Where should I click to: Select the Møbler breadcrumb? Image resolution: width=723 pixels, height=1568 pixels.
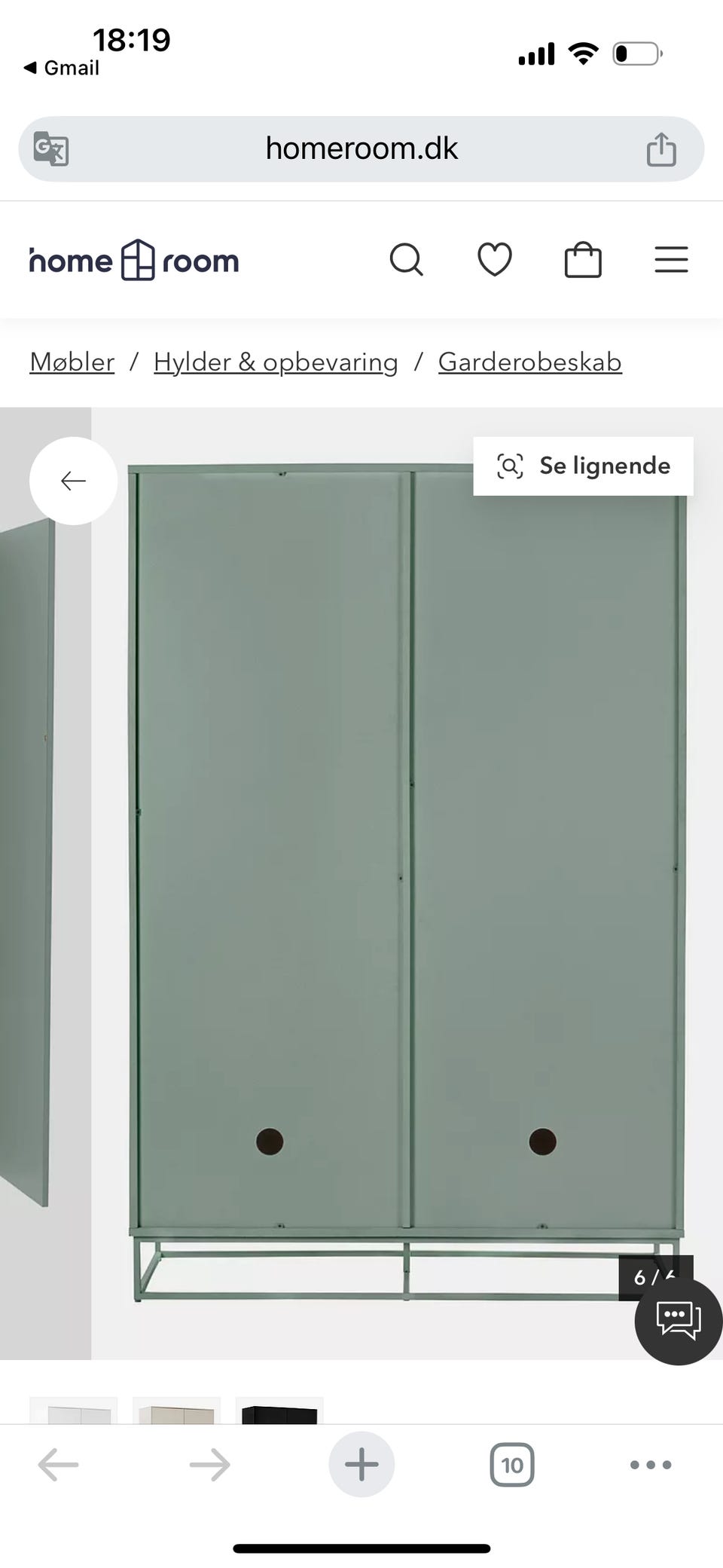(71, 362)
